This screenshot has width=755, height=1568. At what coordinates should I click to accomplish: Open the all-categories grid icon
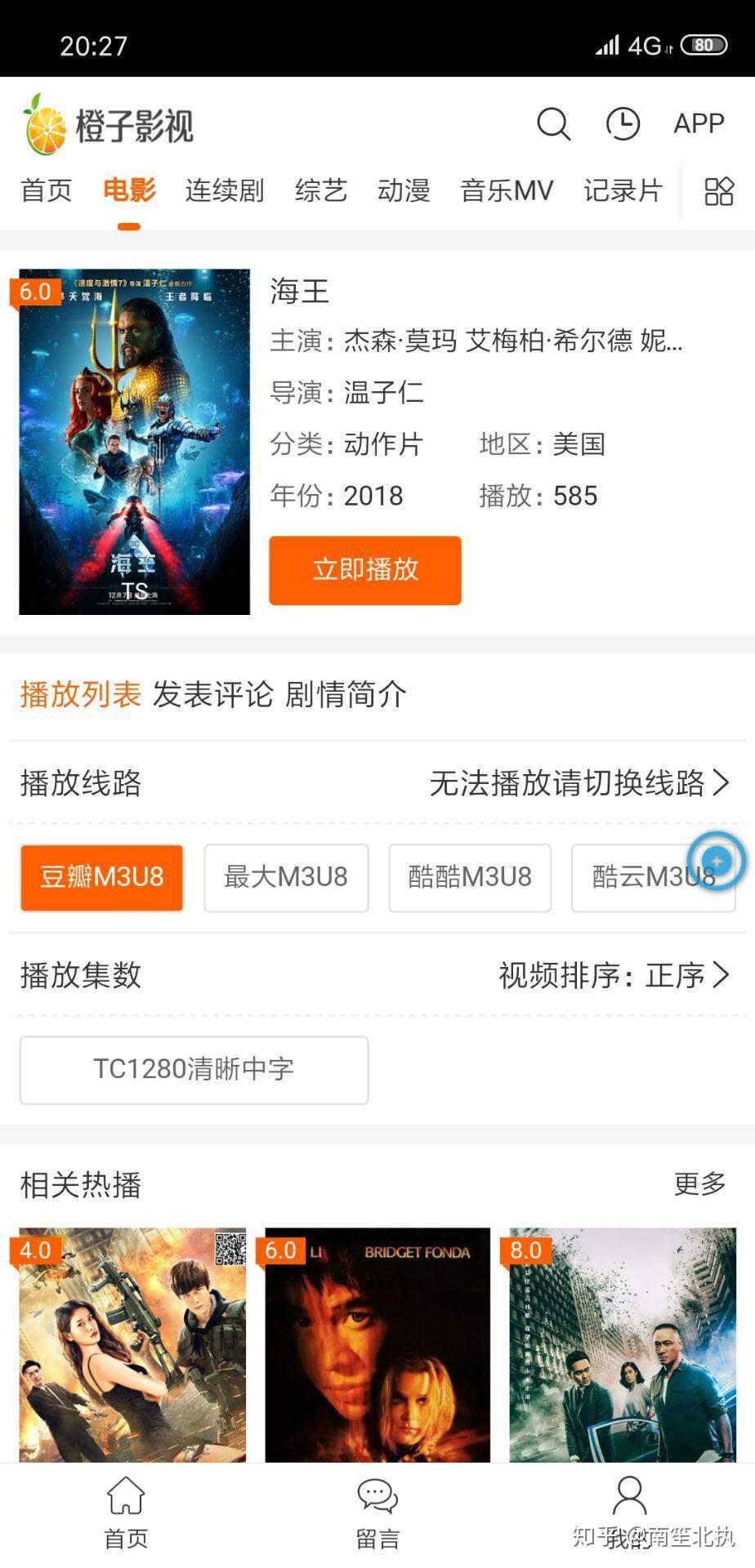(719, 192)
